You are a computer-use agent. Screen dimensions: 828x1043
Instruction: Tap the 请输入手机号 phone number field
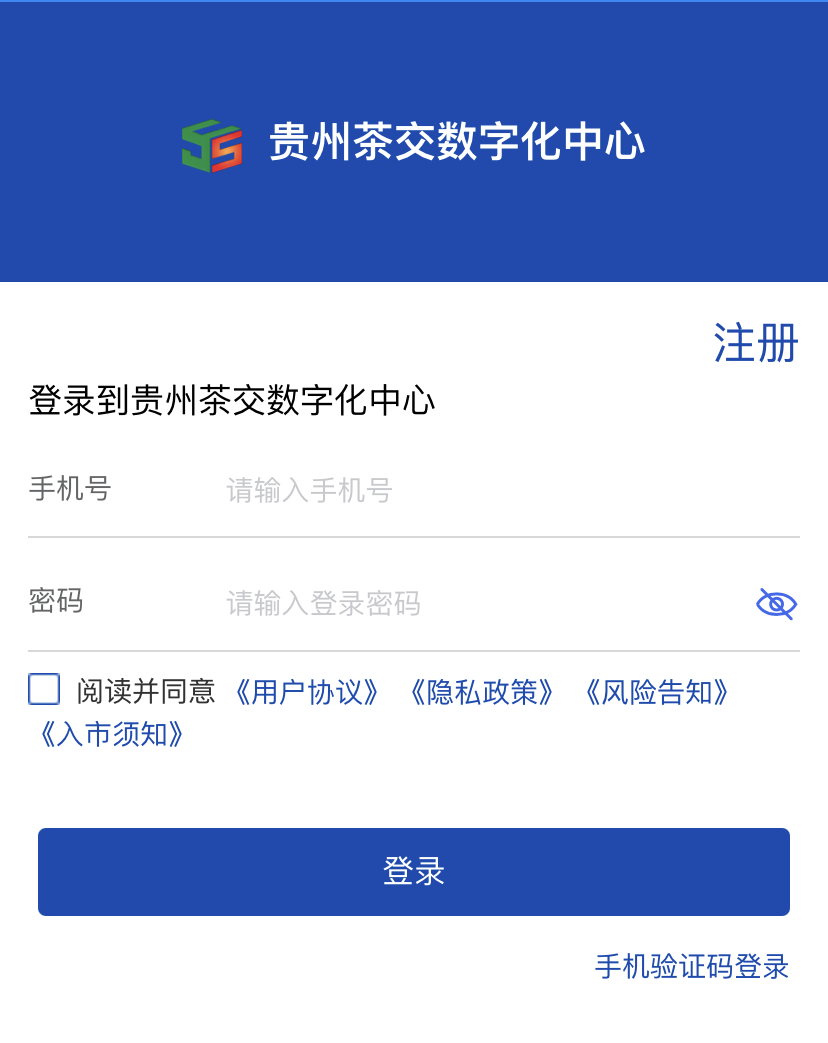(500, 491)
